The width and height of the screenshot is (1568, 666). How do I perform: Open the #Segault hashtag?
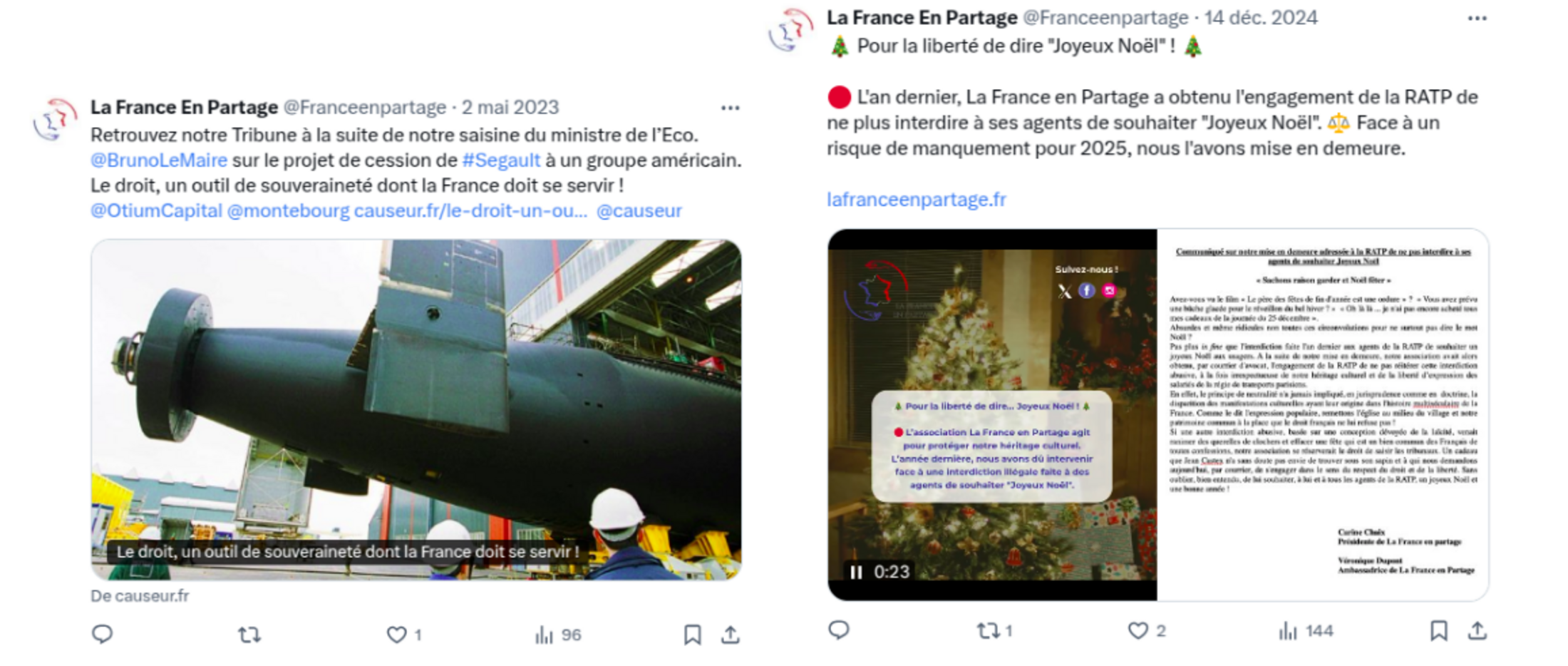pyautogui.click(x=501, y=160)
